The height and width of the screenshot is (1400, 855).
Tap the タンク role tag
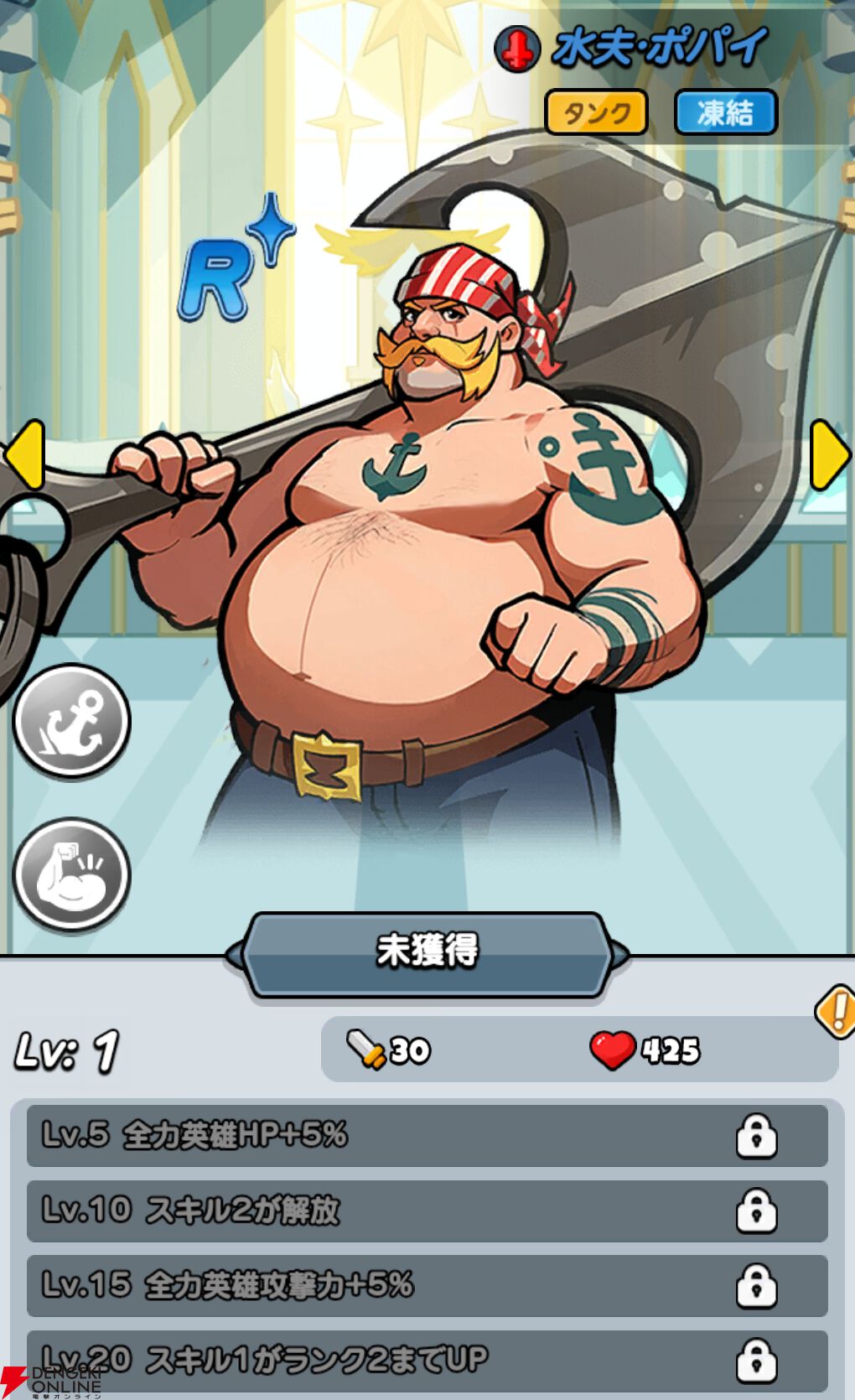coord(596,112)
